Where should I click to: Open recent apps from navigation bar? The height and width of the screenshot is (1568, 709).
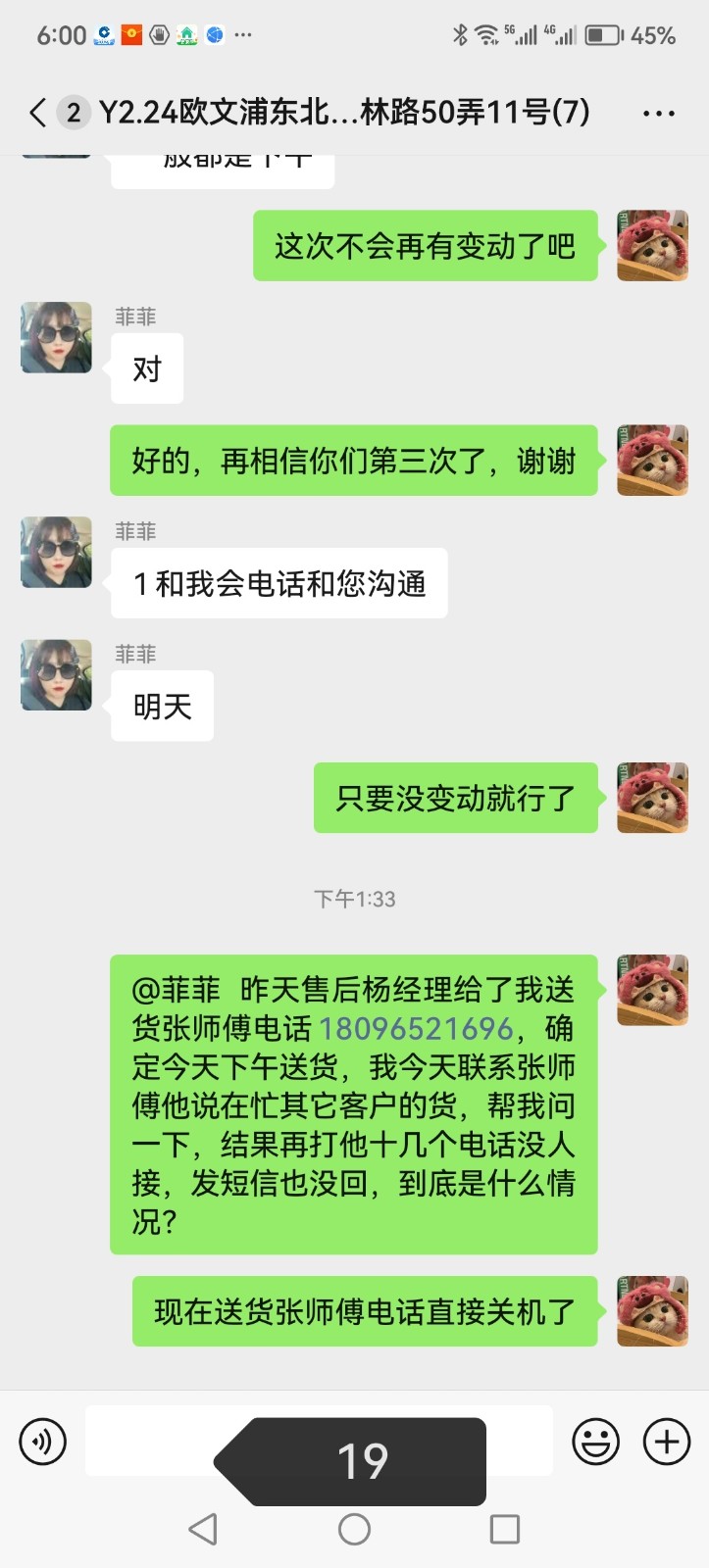click(504, 1529)
